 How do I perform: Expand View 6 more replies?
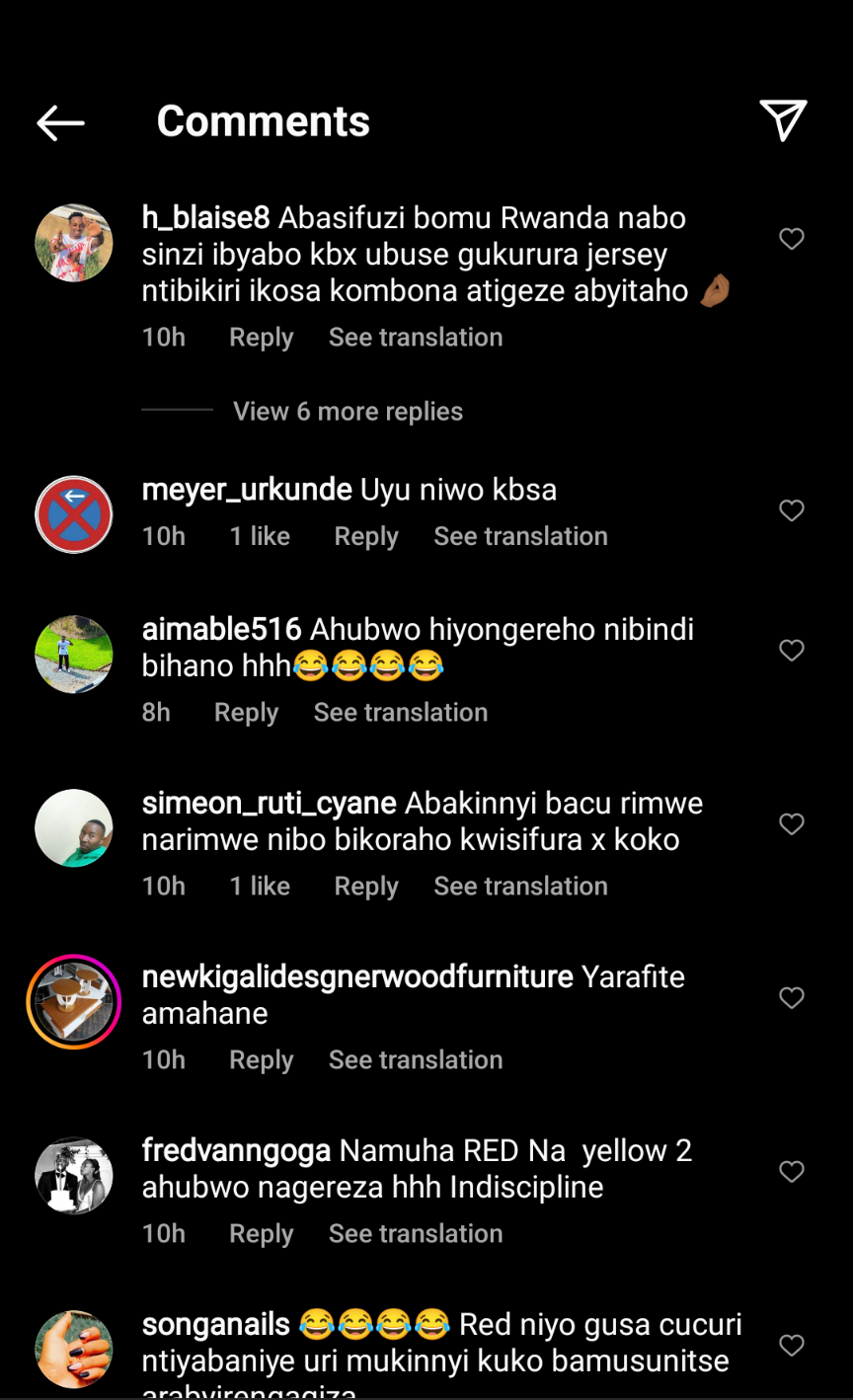348,412
